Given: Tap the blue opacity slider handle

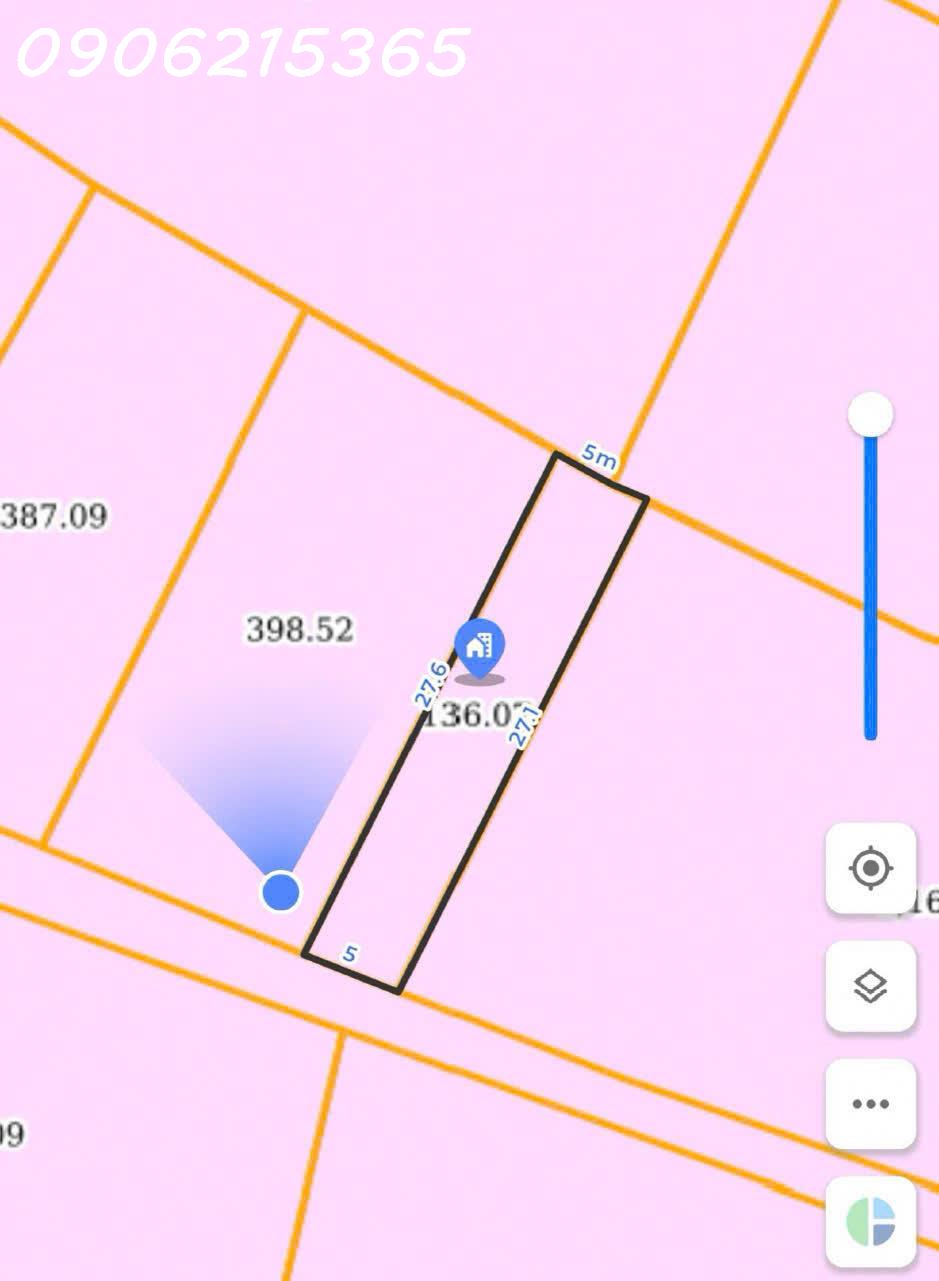Looking at the screenshot, I should pyautogui.click(x=870, y=414).
